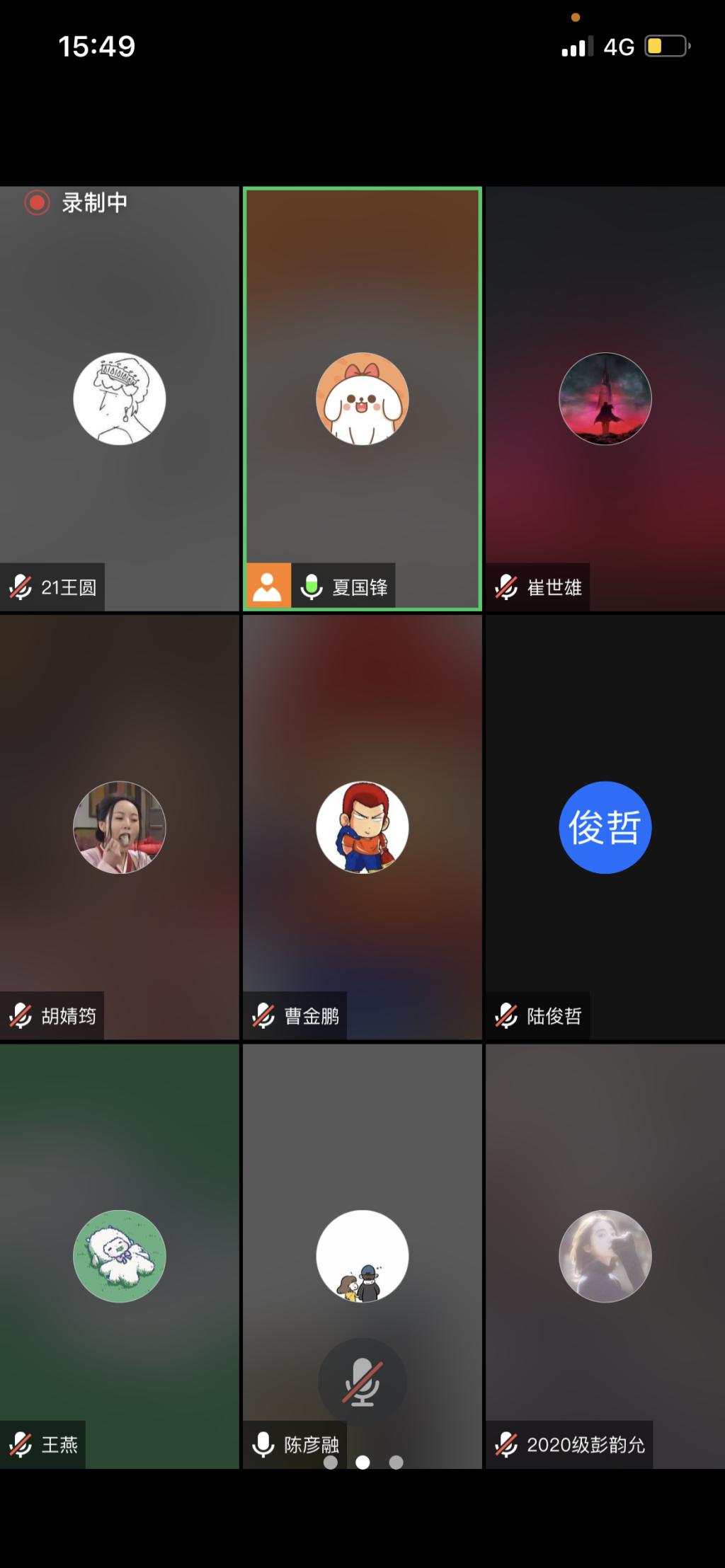Tap the page indicator dots
This screenshot has width=725, height=1568.
362,1462
